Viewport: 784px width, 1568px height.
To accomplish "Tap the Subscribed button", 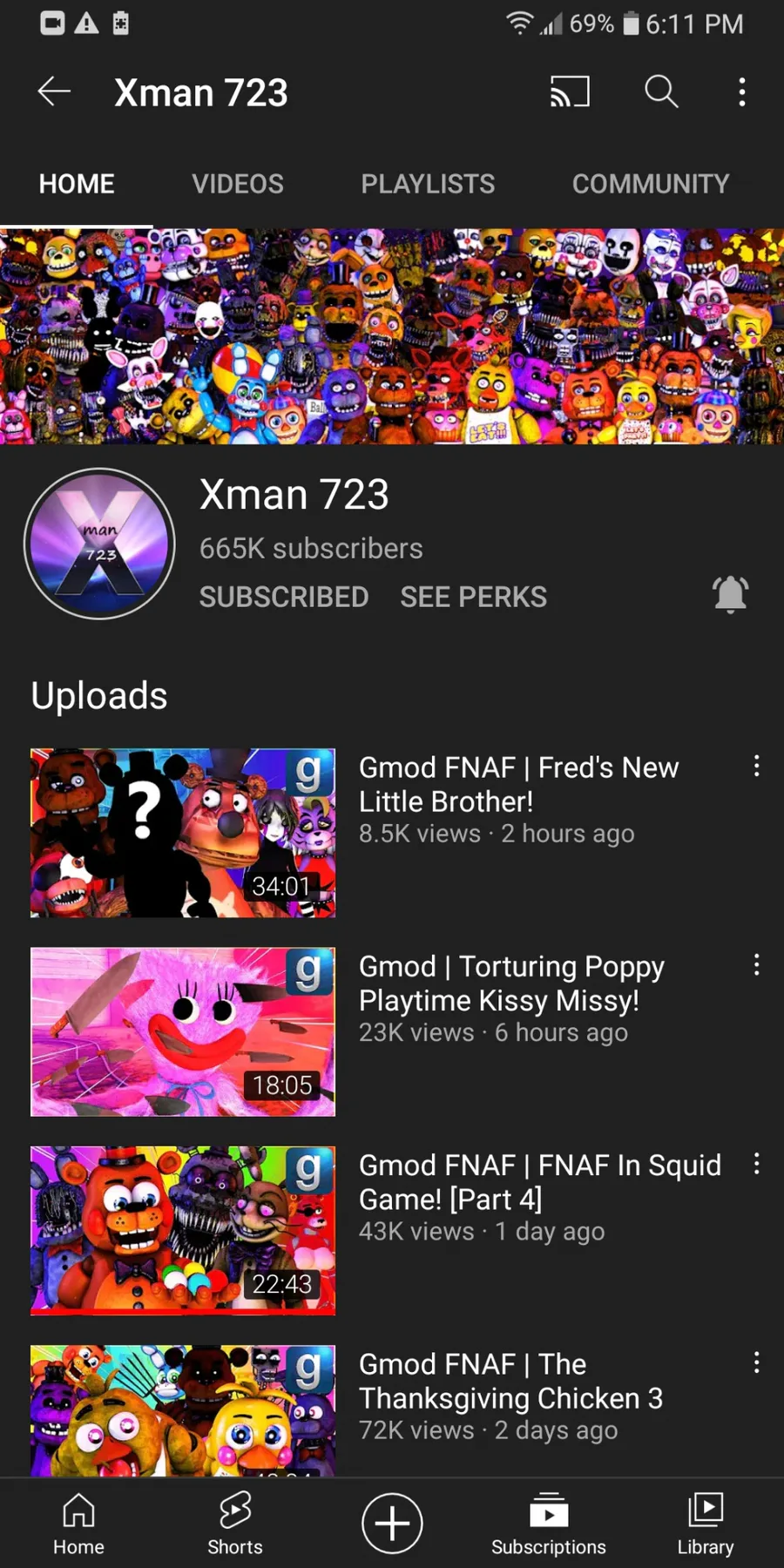I will tap(284, 597).
